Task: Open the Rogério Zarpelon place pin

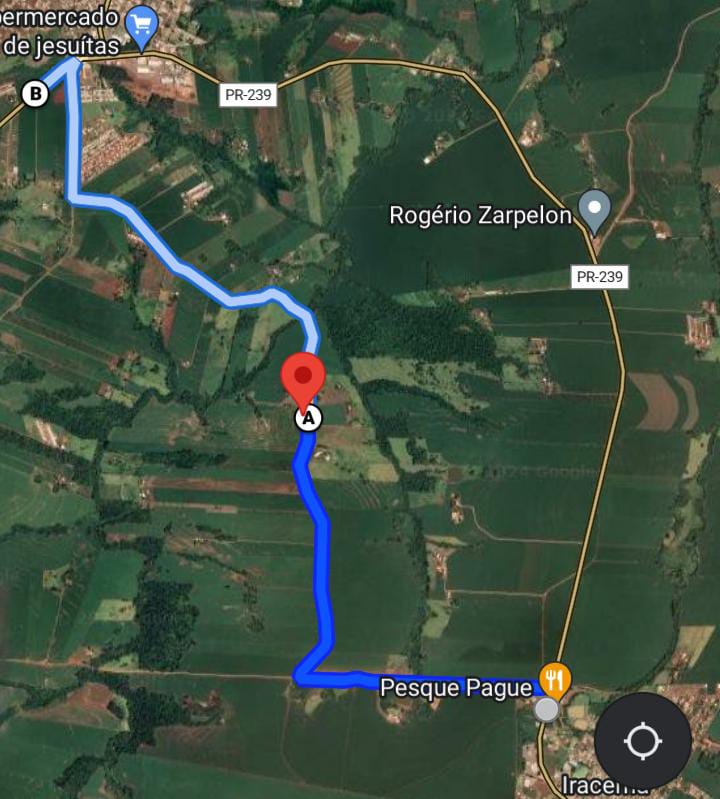Action: coord(595,211)
